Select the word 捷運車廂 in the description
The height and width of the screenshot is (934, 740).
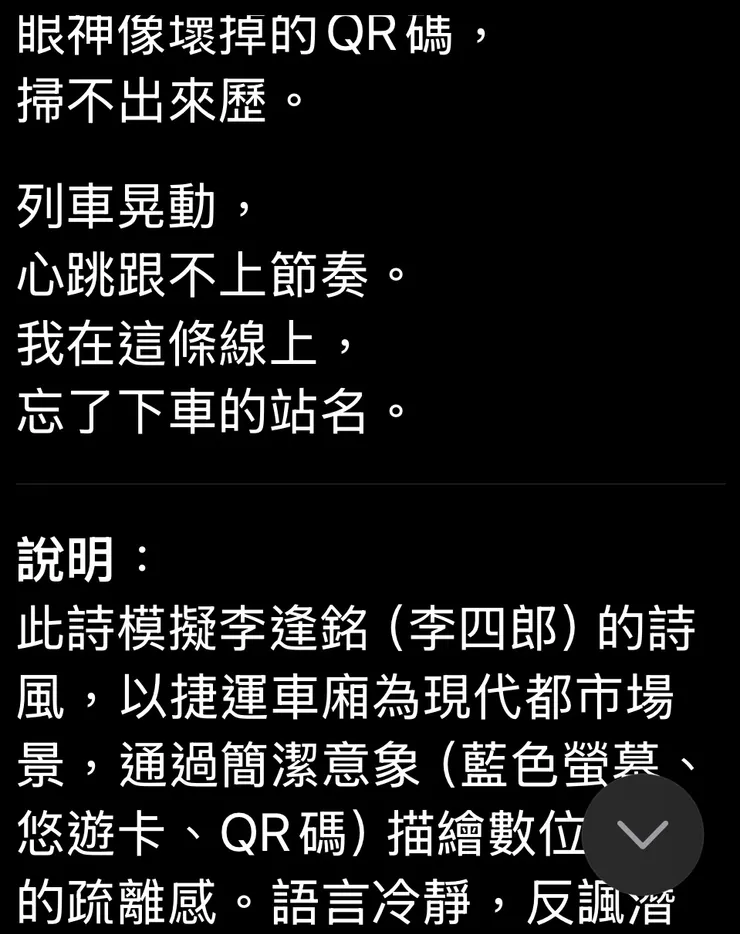230,700
